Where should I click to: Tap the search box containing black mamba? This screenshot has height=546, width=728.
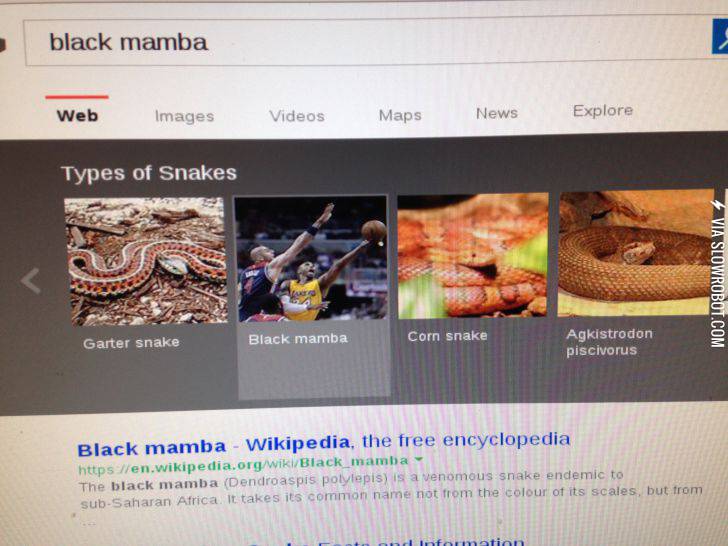click(360, 41)
